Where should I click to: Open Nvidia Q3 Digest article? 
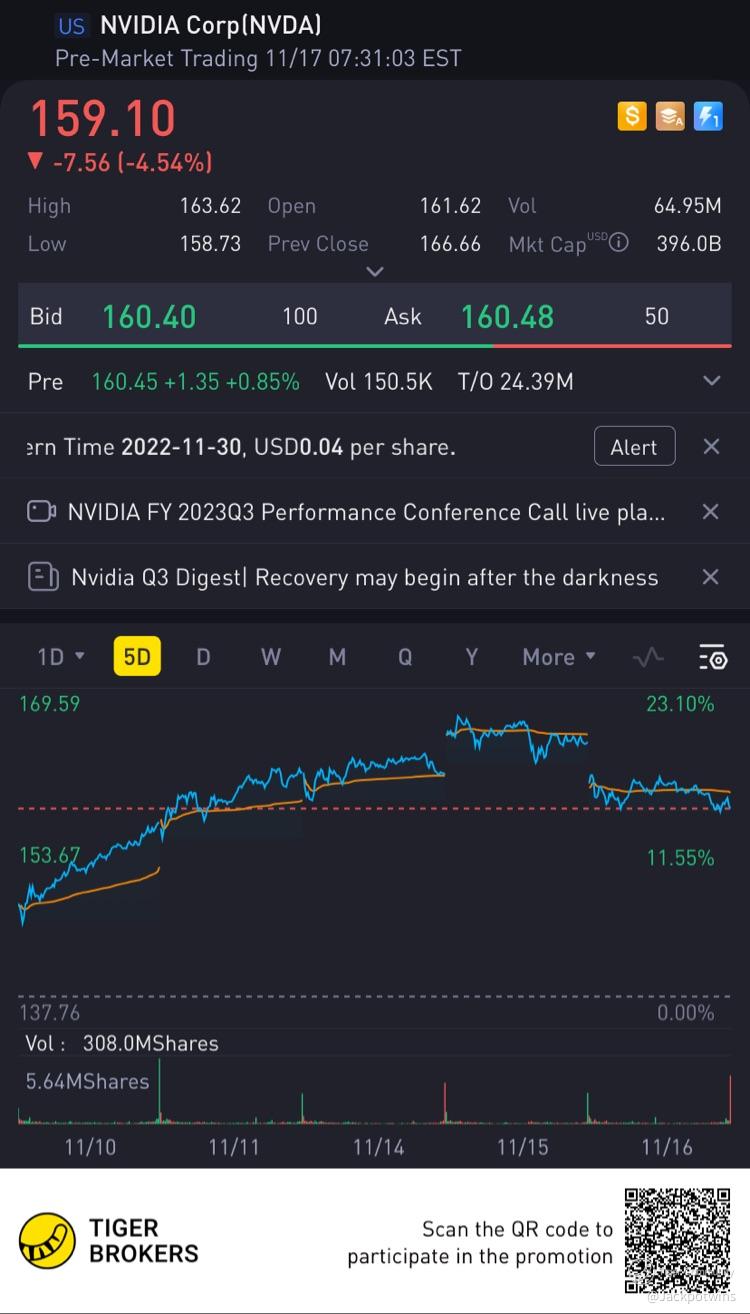point(365,577)
